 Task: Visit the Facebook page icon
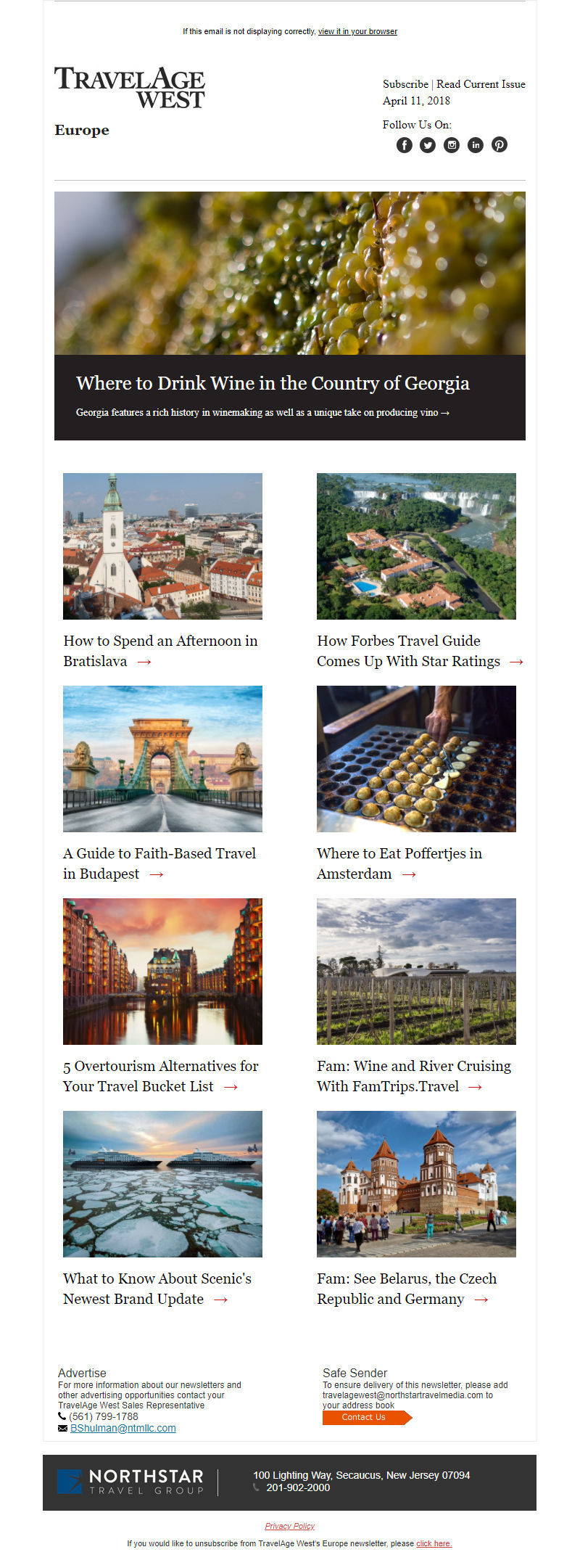(405, 145)
